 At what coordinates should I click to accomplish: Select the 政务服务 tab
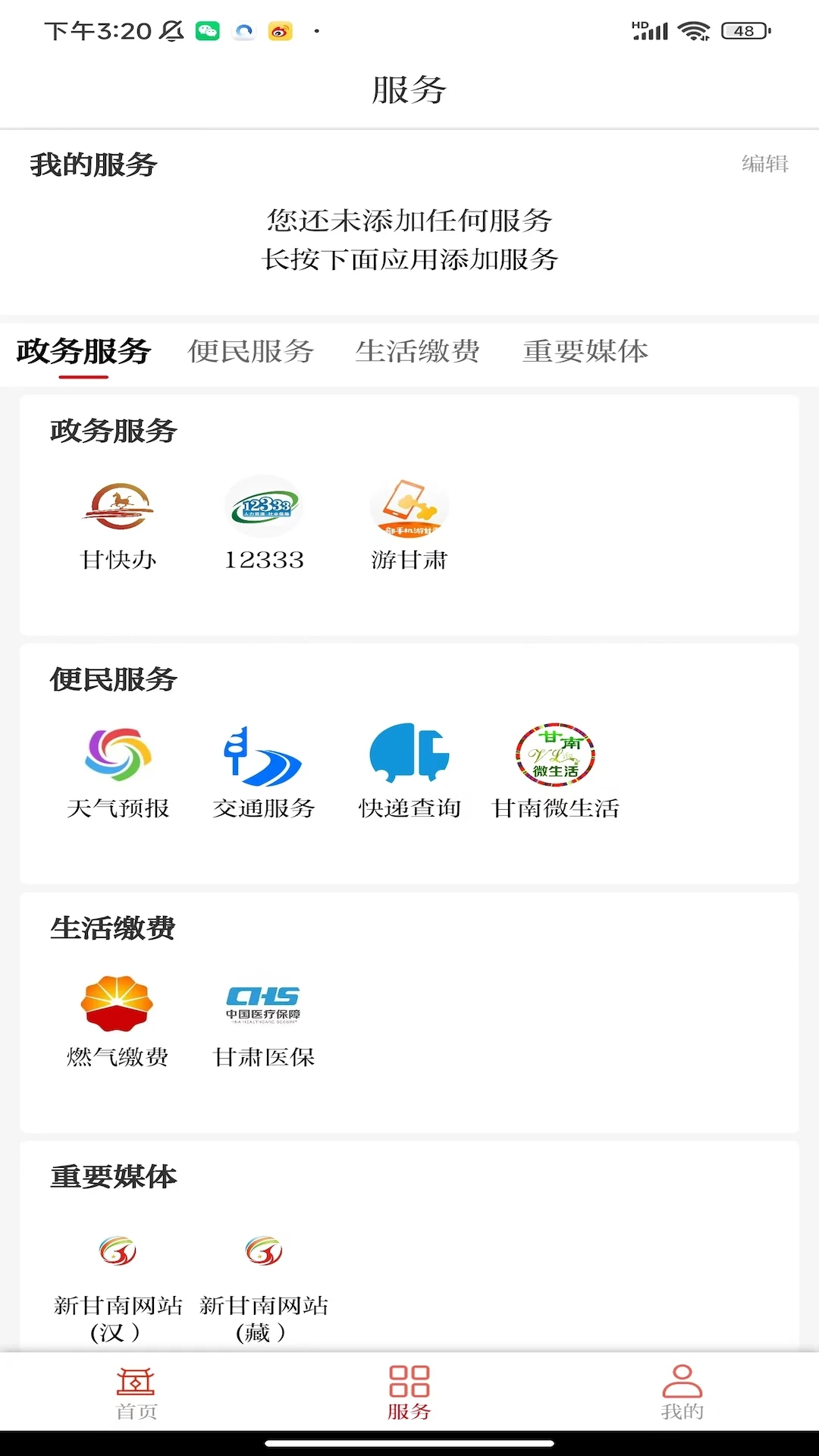(82, 351)
